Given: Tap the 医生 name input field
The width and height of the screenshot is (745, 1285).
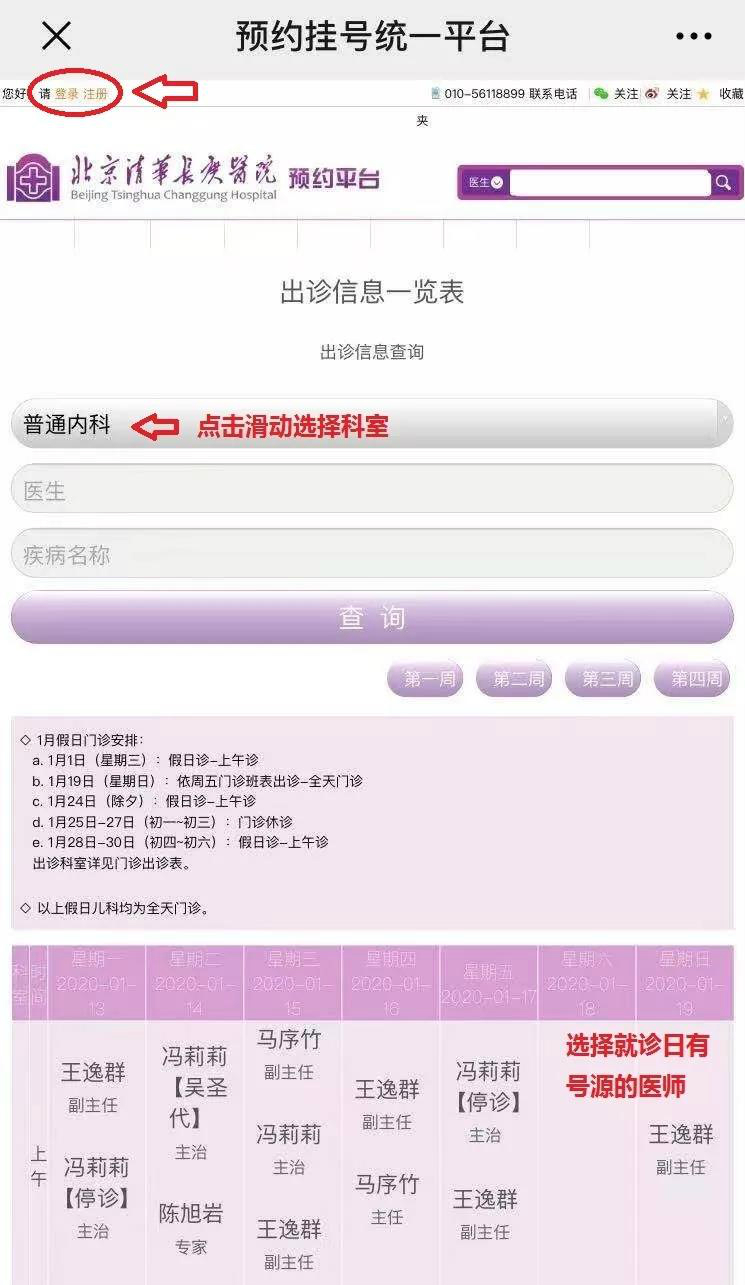Looking at the screenshot, I should click(x=370, y=489).
